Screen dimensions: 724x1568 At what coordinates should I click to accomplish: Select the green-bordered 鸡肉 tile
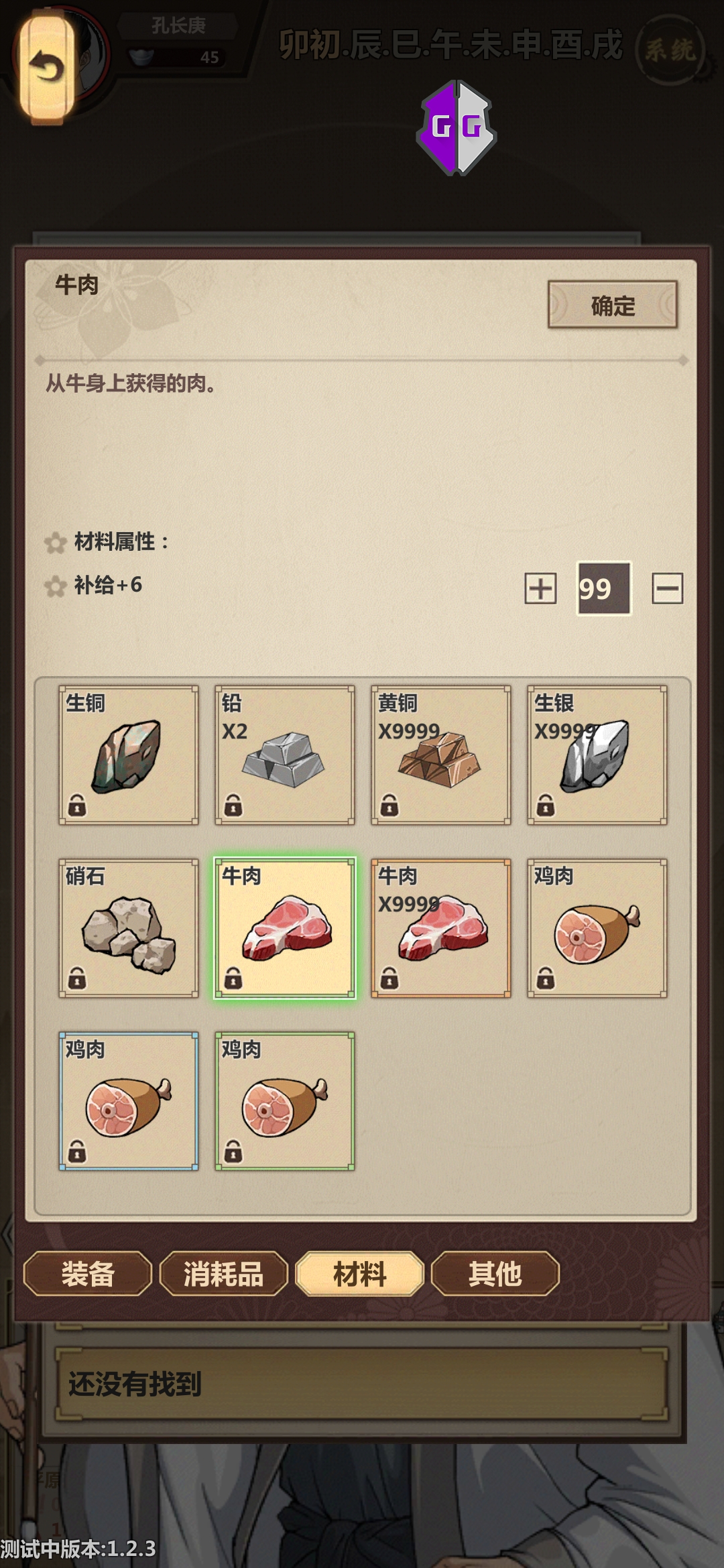click(285, 1101)
